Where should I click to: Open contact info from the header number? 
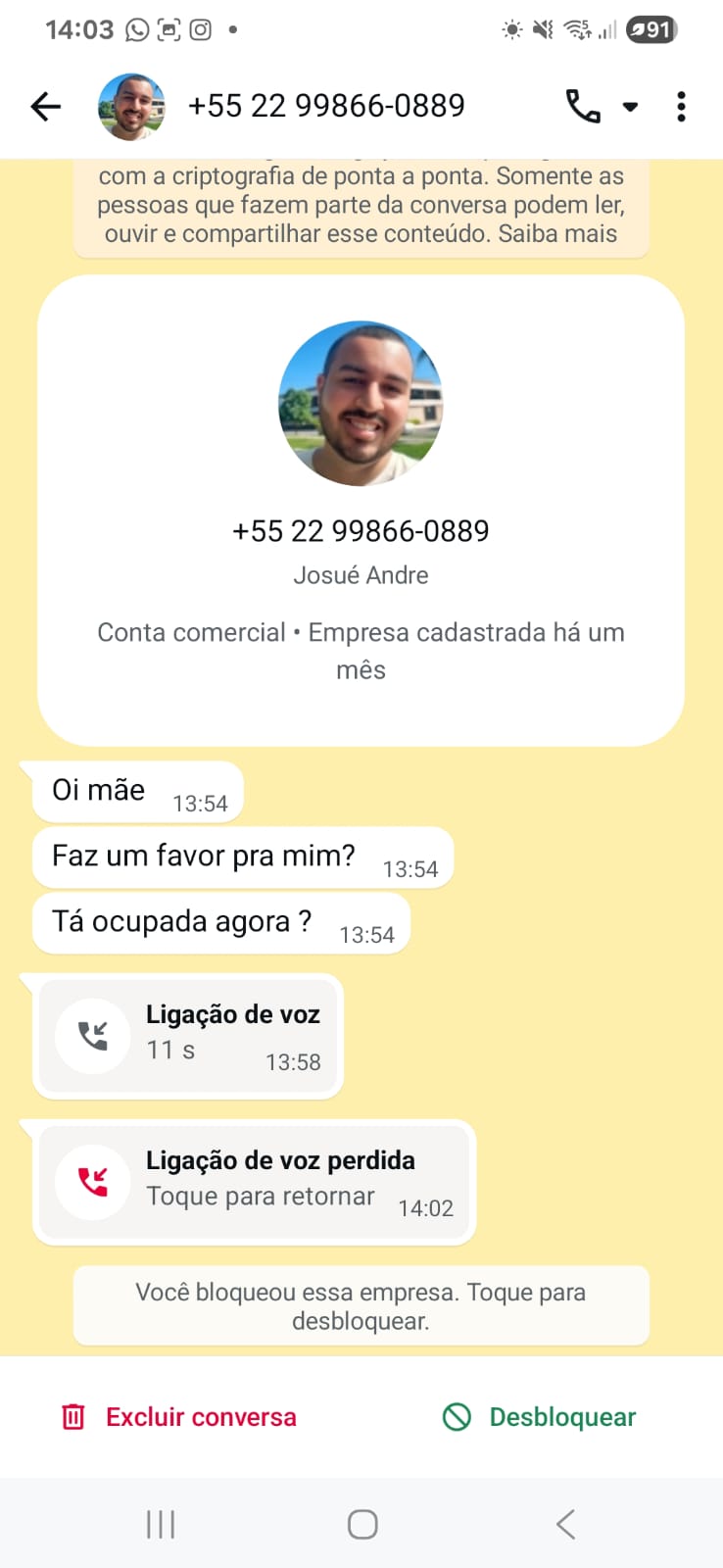pos(326,106)
